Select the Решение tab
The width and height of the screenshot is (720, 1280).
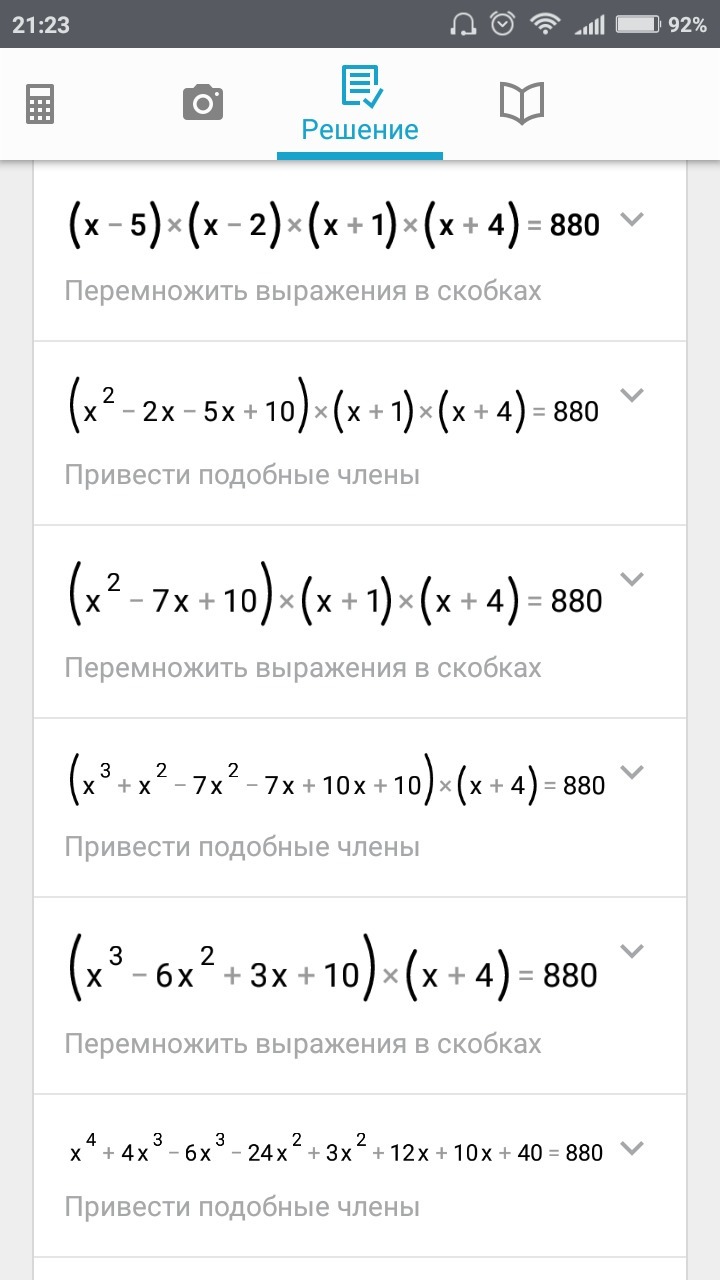tap(360, 105)
